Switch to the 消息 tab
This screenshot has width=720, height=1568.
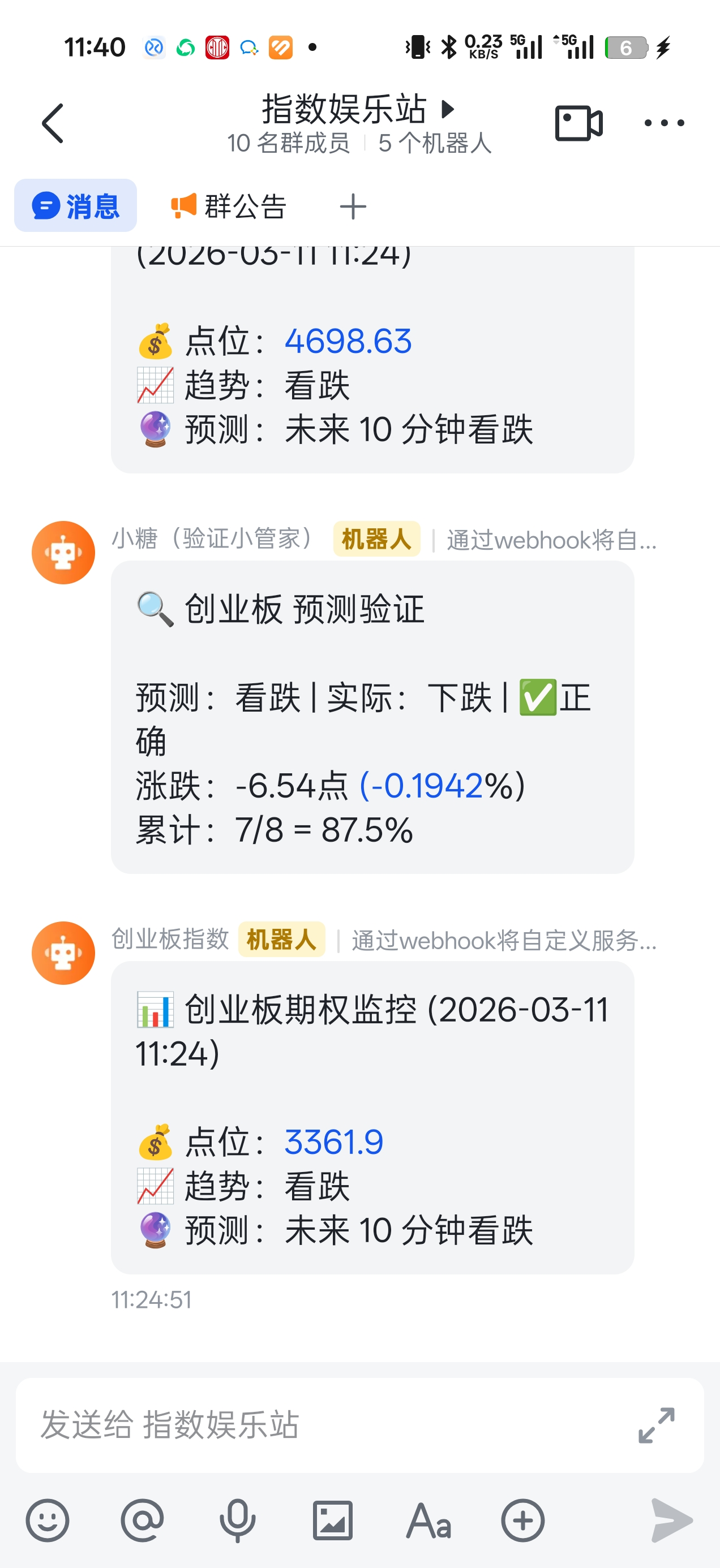click(75, 206)
